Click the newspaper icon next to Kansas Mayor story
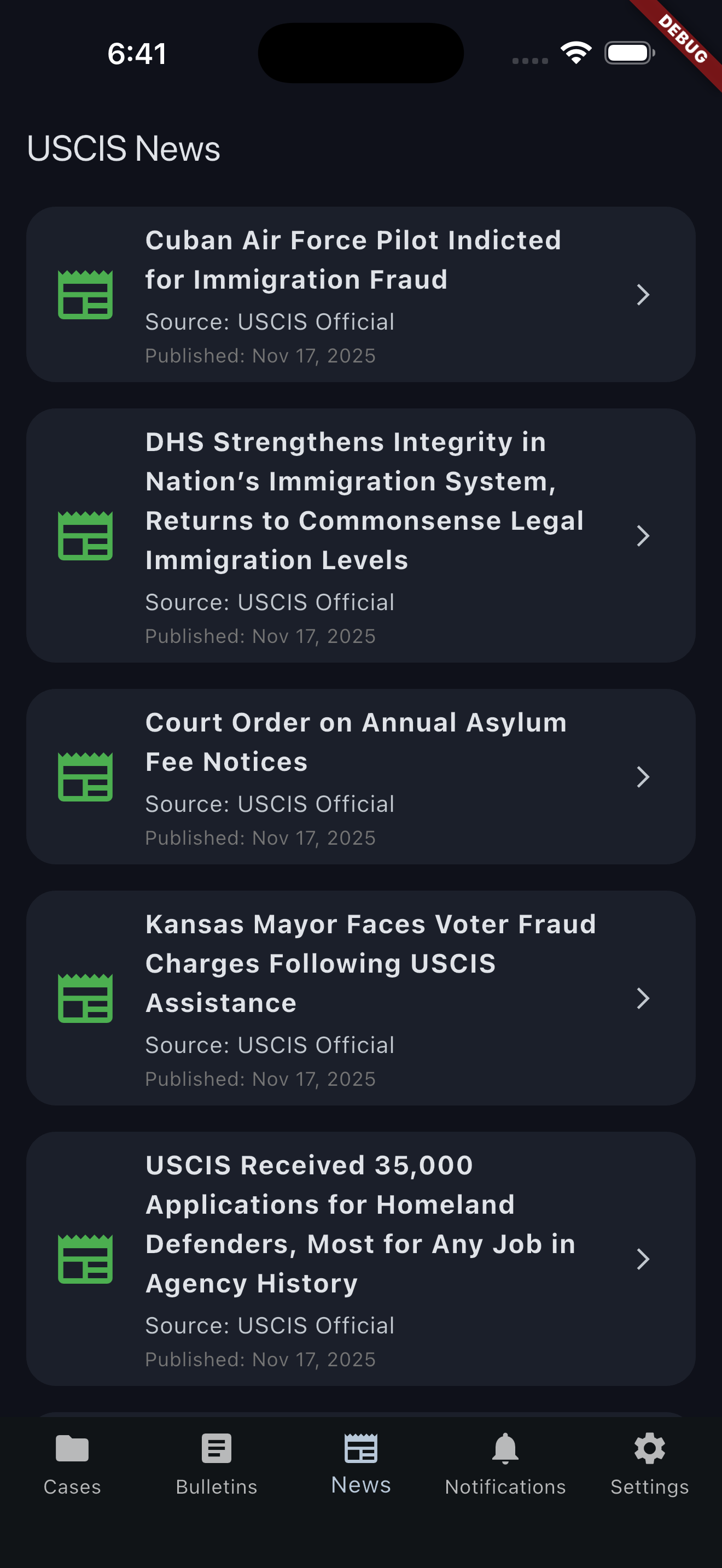 (x=85, y=998)
